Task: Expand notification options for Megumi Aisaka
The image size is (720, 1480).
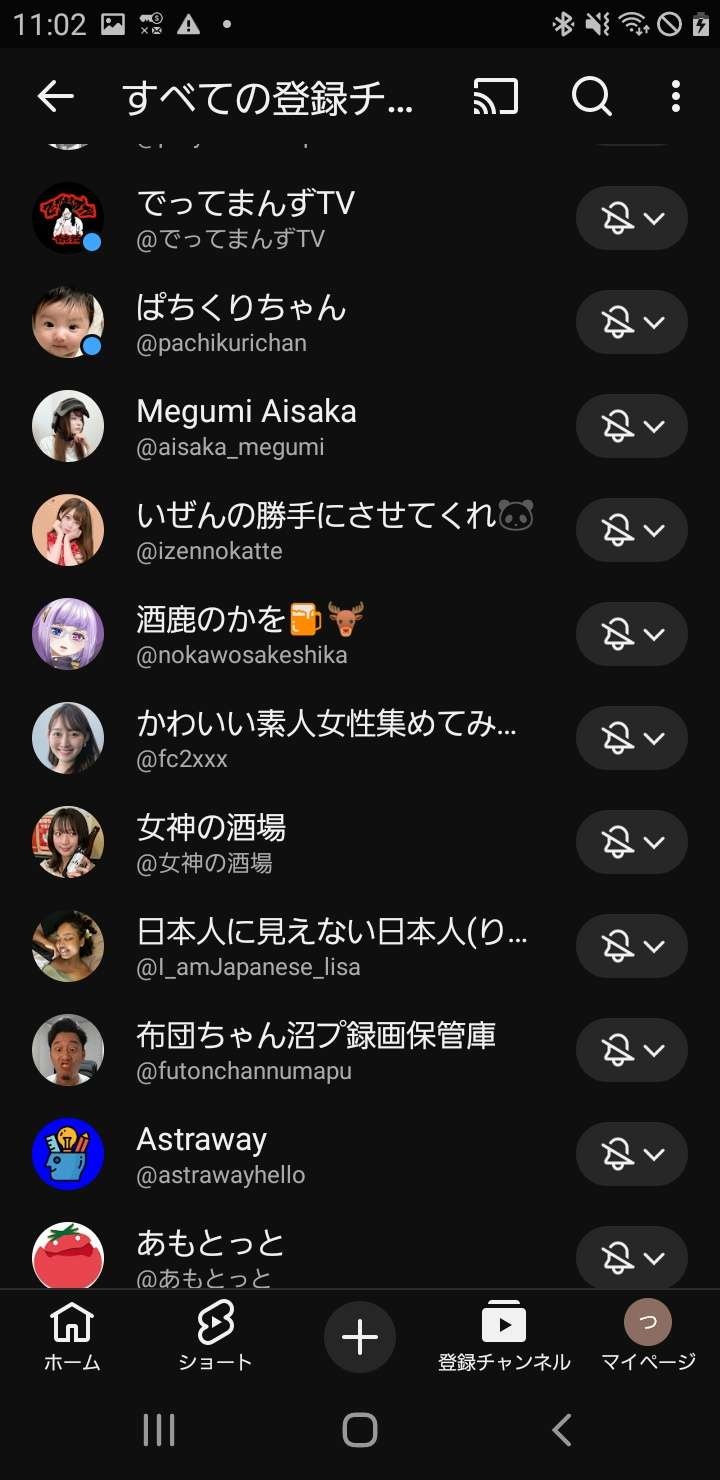Action: 632,427
